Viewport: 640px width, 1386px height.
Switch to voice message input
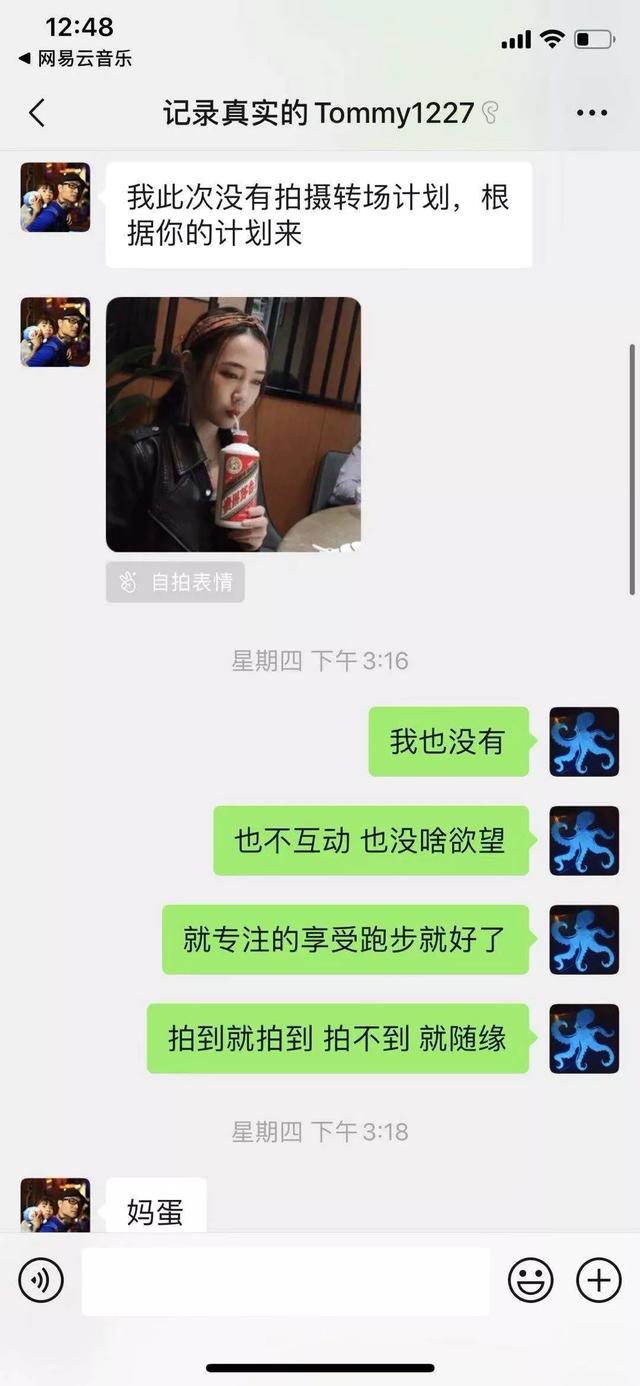click(41, 1280)
